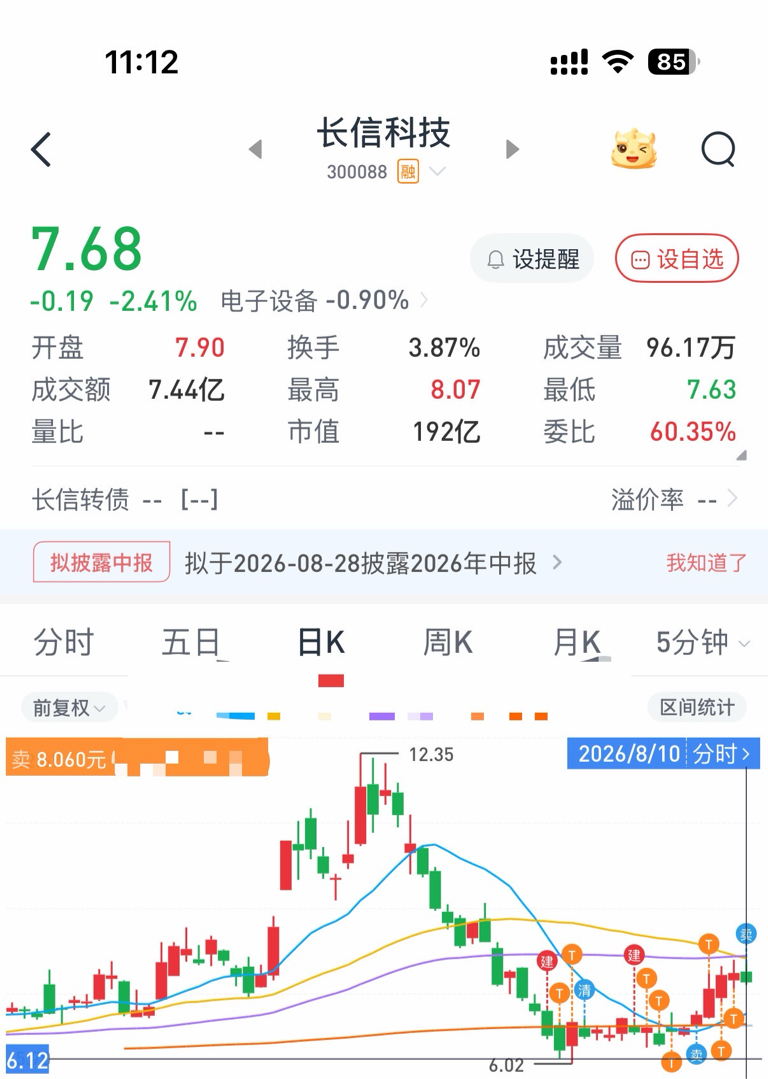The width and height of the screenshot is (768, 1079).
Task: Open the search magnifier icon
Action: coord(718,149)
